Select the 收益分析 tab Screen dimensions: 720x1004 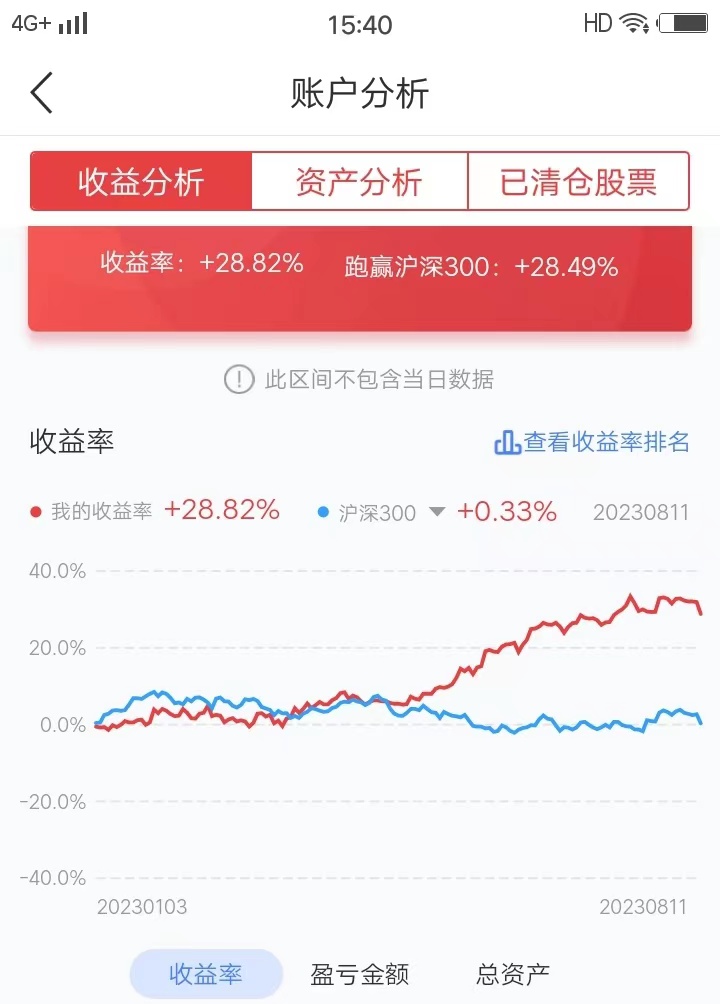click(141, 181)
